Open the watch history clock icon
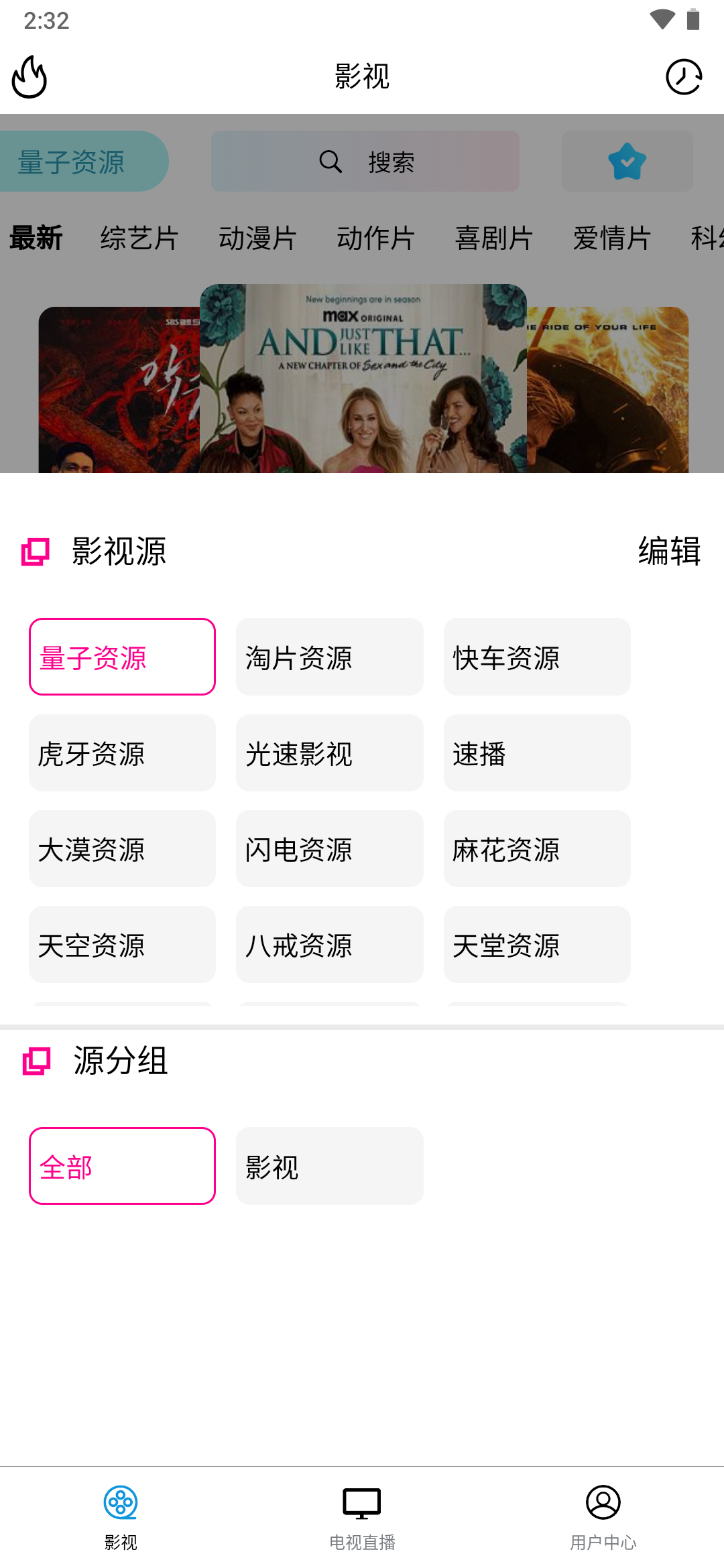This screenshot has height=1568, width=724. (683, 77)
